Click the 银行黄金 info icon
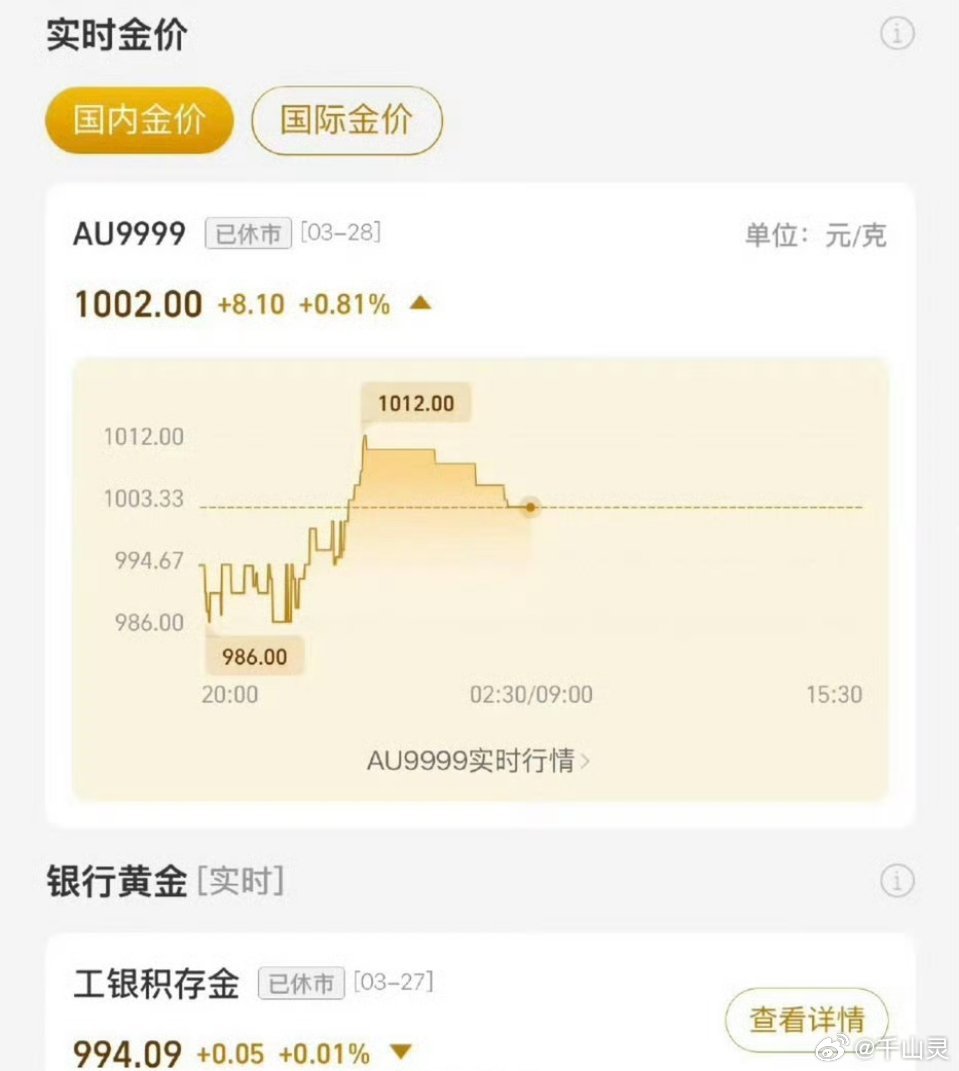Image resolution: width=959 pixels, height=1071 pixels. pos(897,881)
